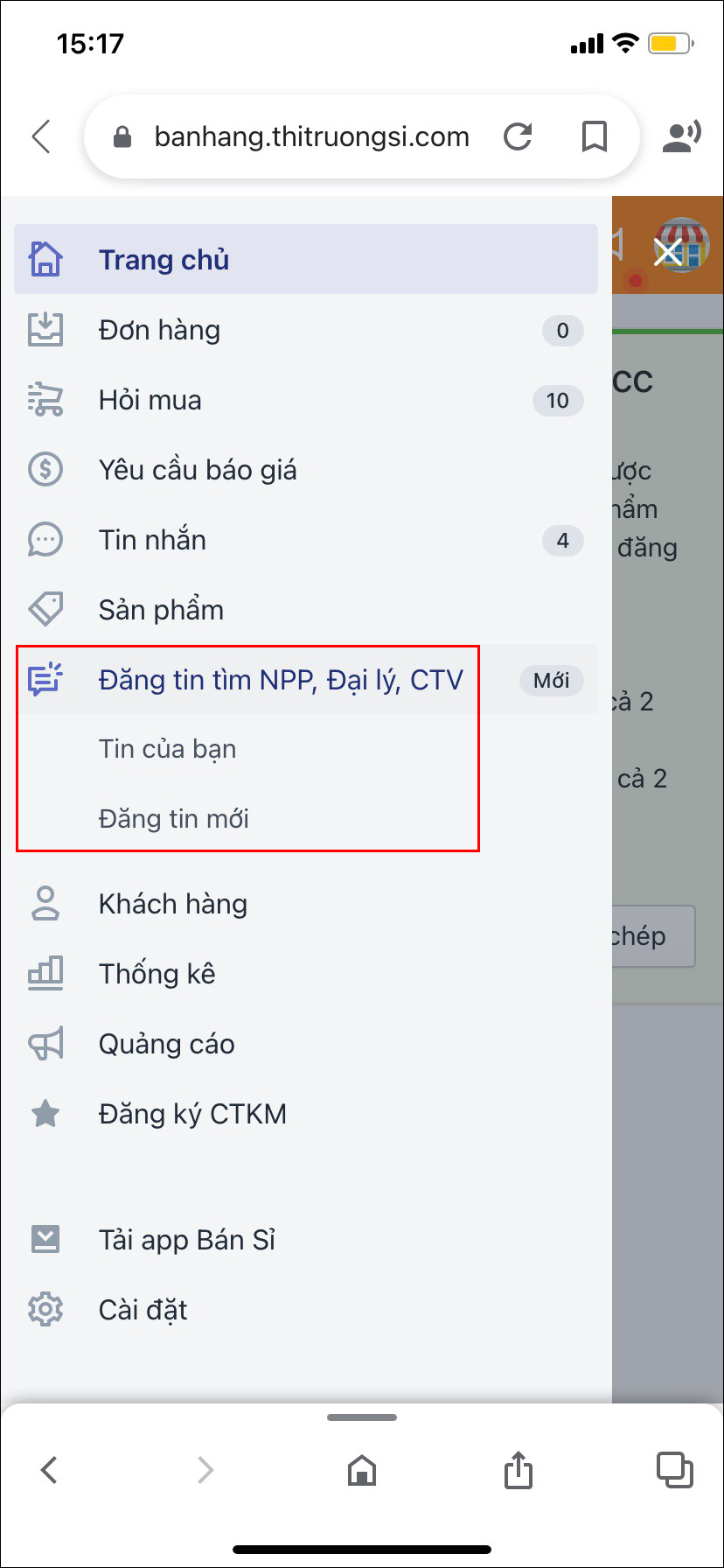Image resolution: width=724 pixels, height=1568 pixels.
Task: View Thống kê statistics
Action: (x=306, y=974)
